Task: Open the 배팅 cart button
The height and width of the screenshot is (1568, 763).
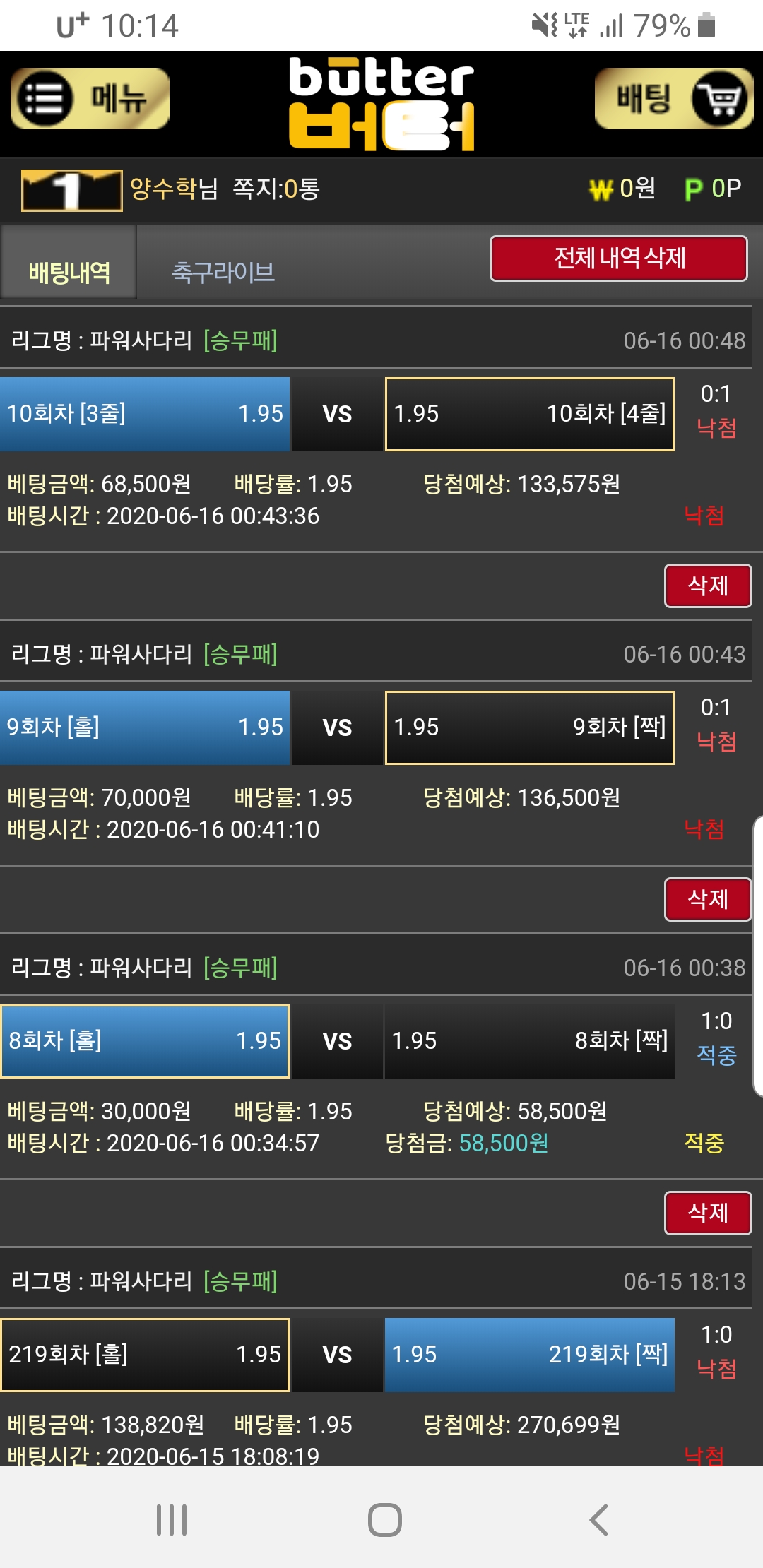Action: point(673,98)
